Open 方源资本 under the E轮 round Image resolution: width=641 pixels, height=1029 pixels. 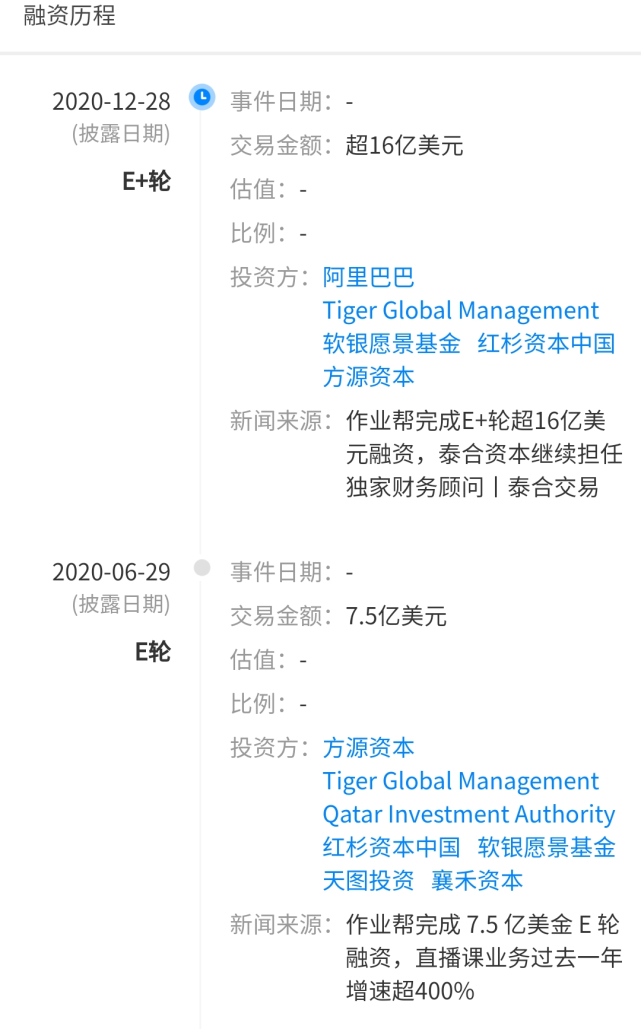[x=368, y=747]
